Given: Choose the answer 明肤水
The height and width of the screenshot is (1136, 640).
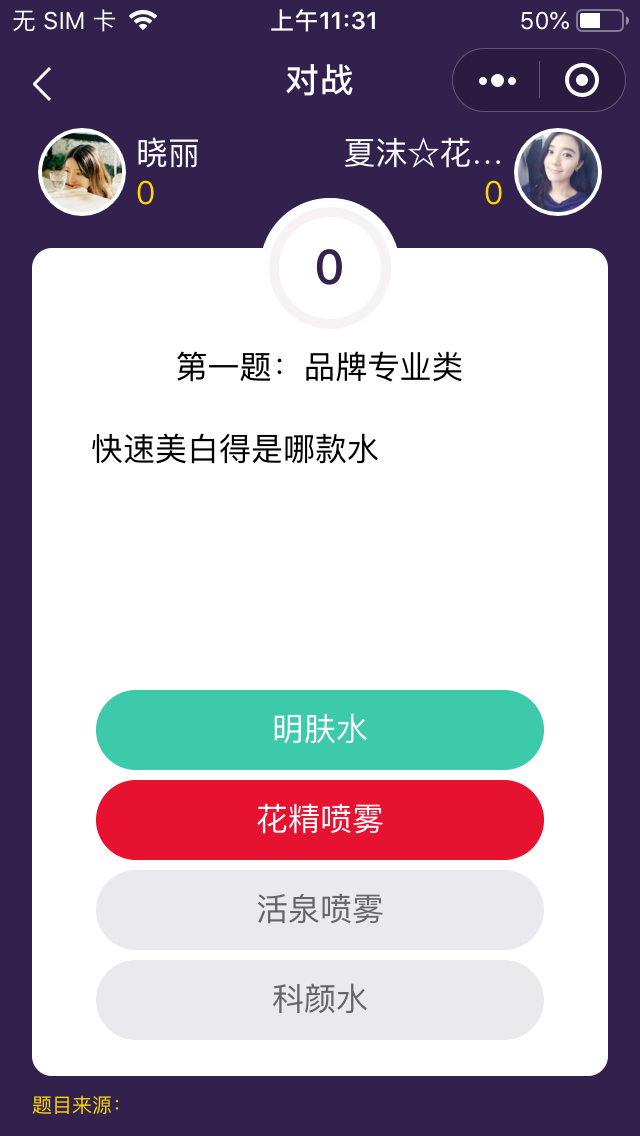Looking at the screenshot, I should [x=320, y=730].
